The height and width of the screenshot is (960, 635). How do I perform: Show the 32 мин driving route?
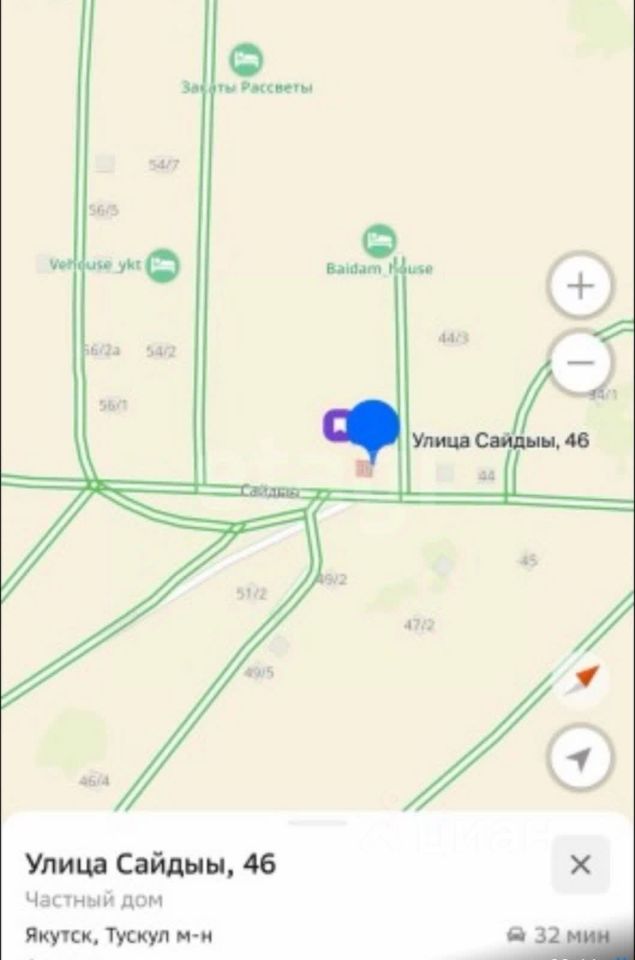pos(559,936)
